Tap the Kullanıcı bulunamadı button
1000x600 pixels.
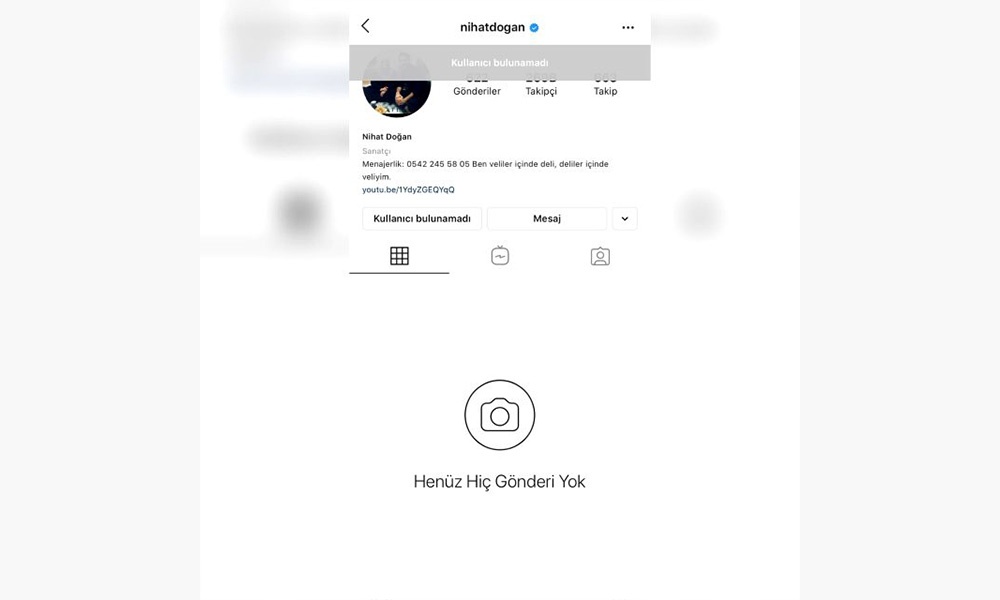point(422,218)
